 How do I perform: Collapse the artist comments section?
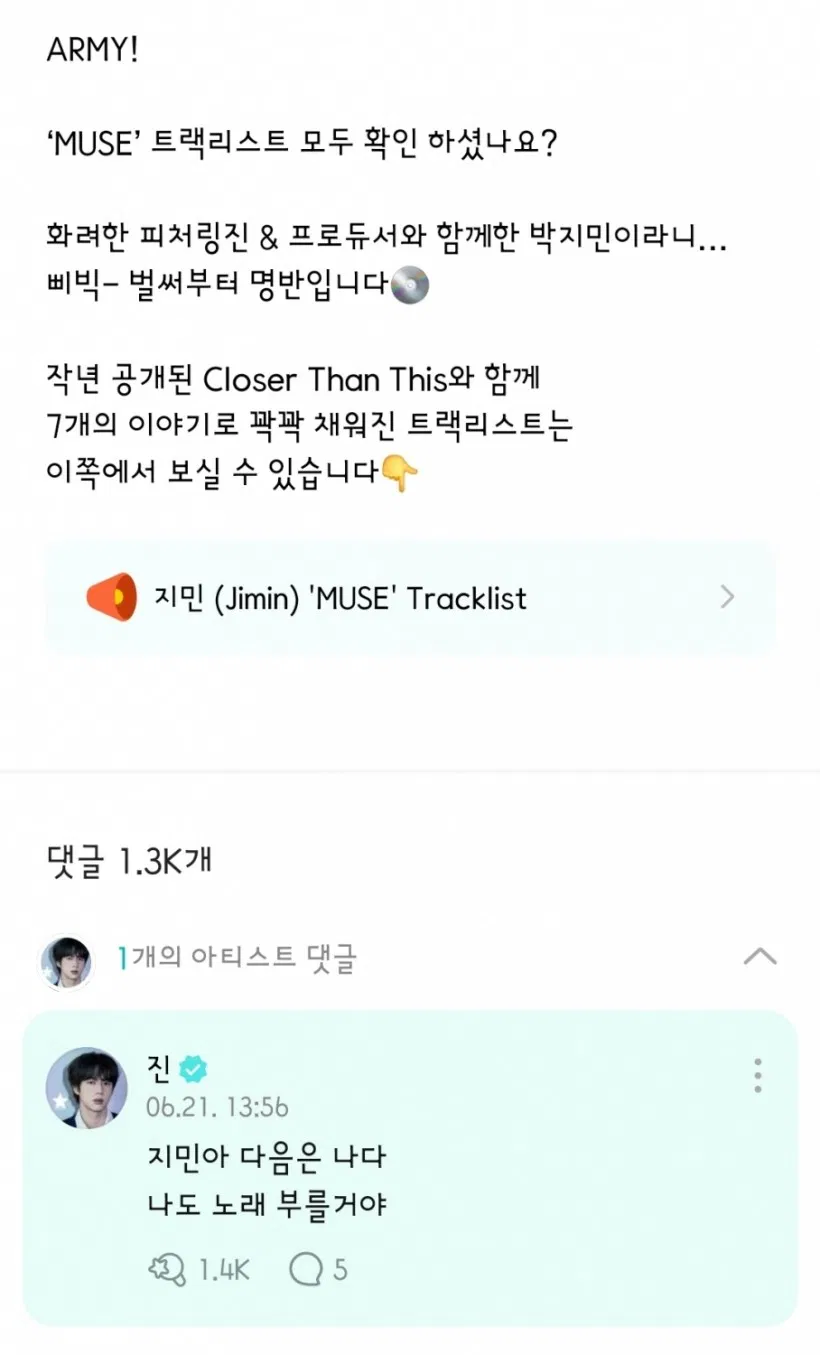point(760,957)
